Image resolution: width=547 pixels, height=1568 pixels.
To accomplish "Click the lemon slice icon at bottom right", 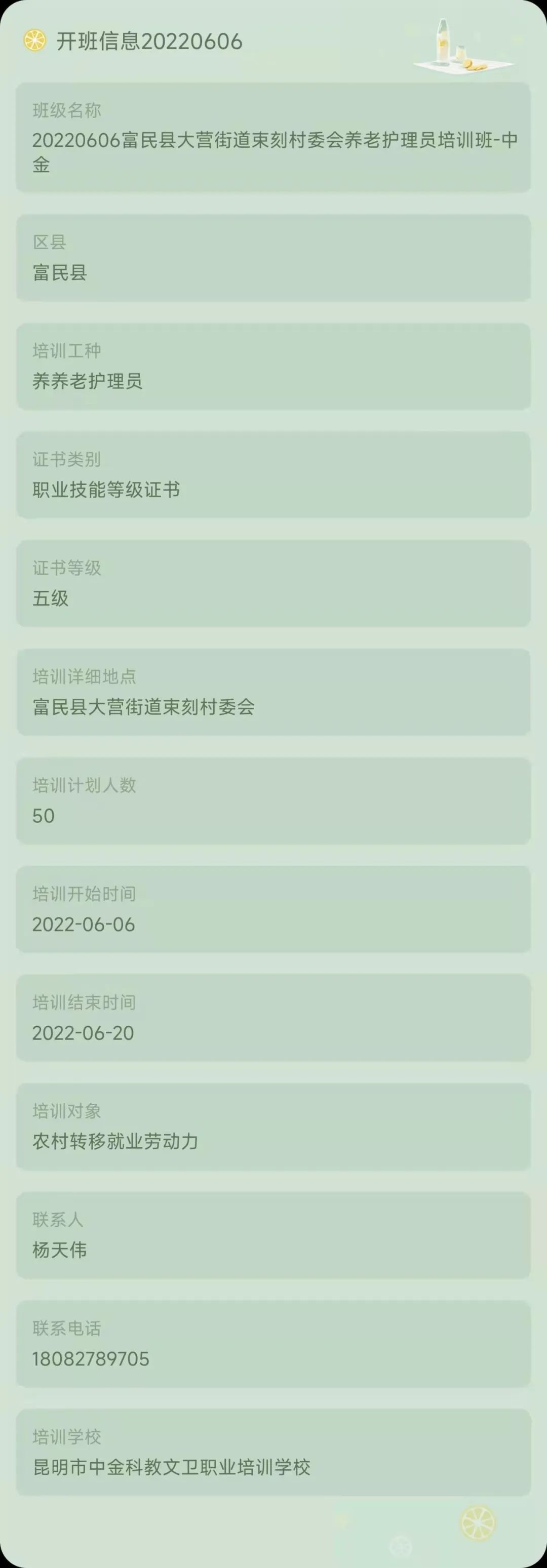I will coord(477,1523).
